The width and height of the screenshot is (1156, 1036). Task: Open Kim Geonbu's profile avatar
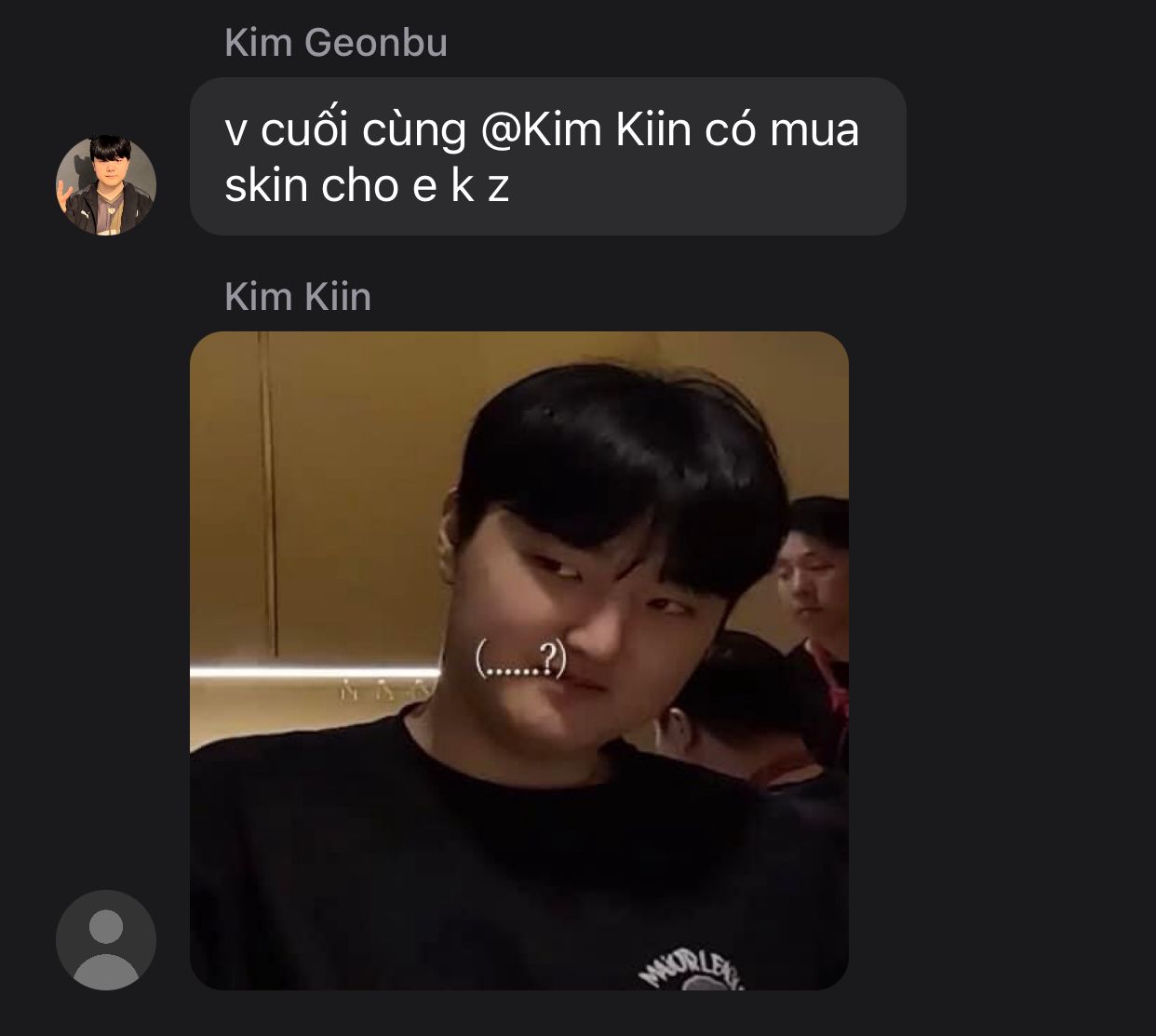pos(106,185)
